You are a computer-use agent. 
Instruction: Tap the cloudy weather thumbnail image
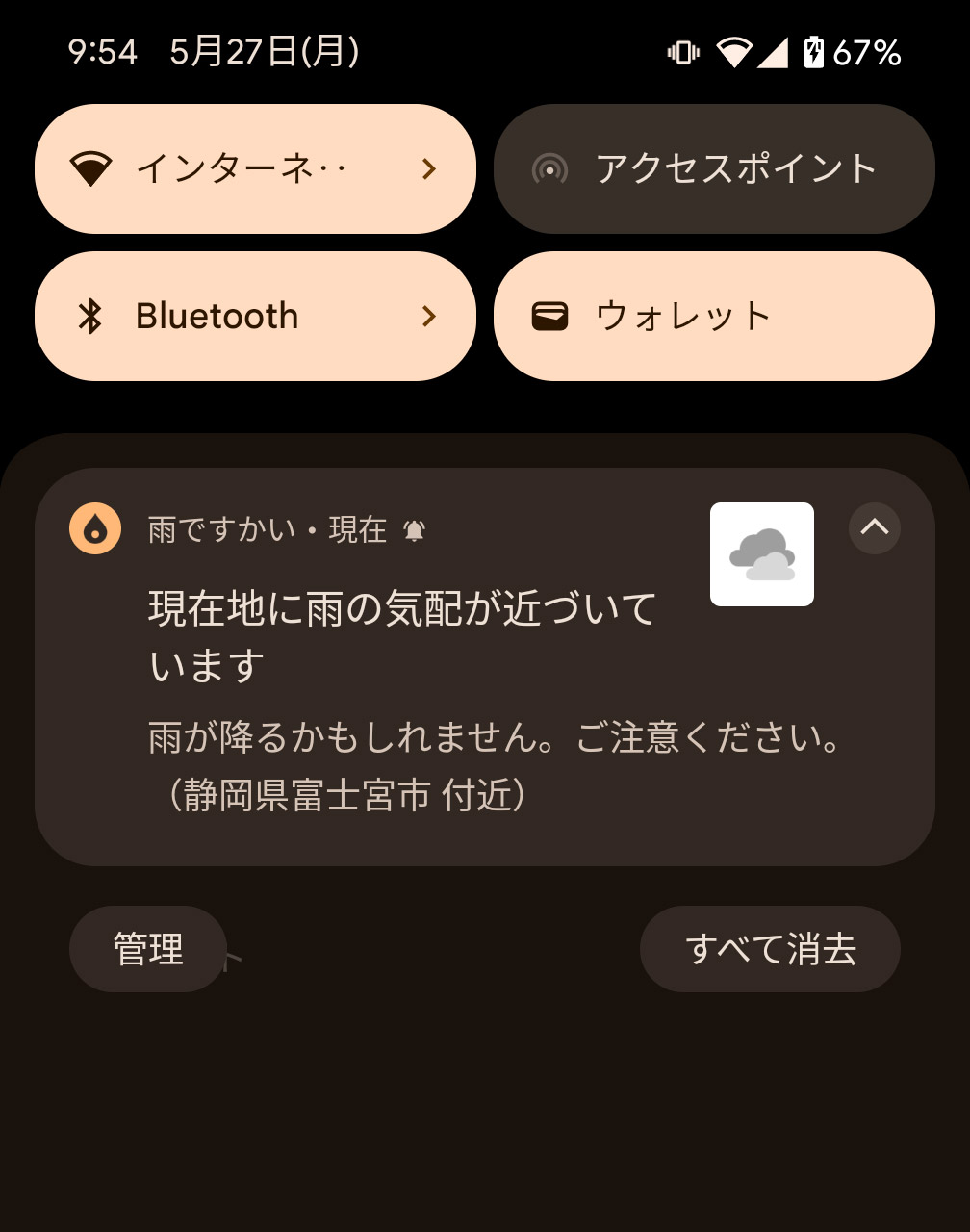click(761, 553)
